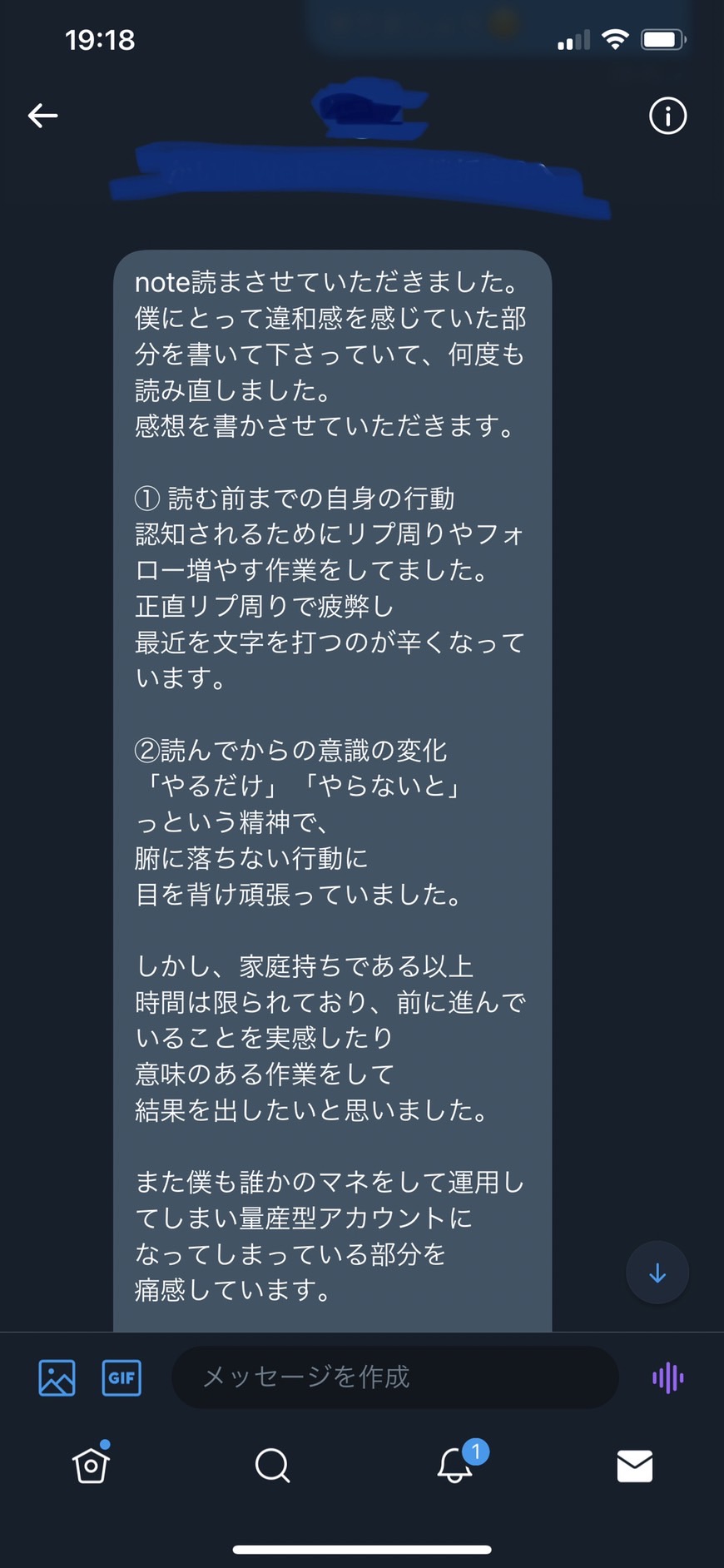Attach a photo with the image icon

pyautogui.click(x=57, y=1378)
